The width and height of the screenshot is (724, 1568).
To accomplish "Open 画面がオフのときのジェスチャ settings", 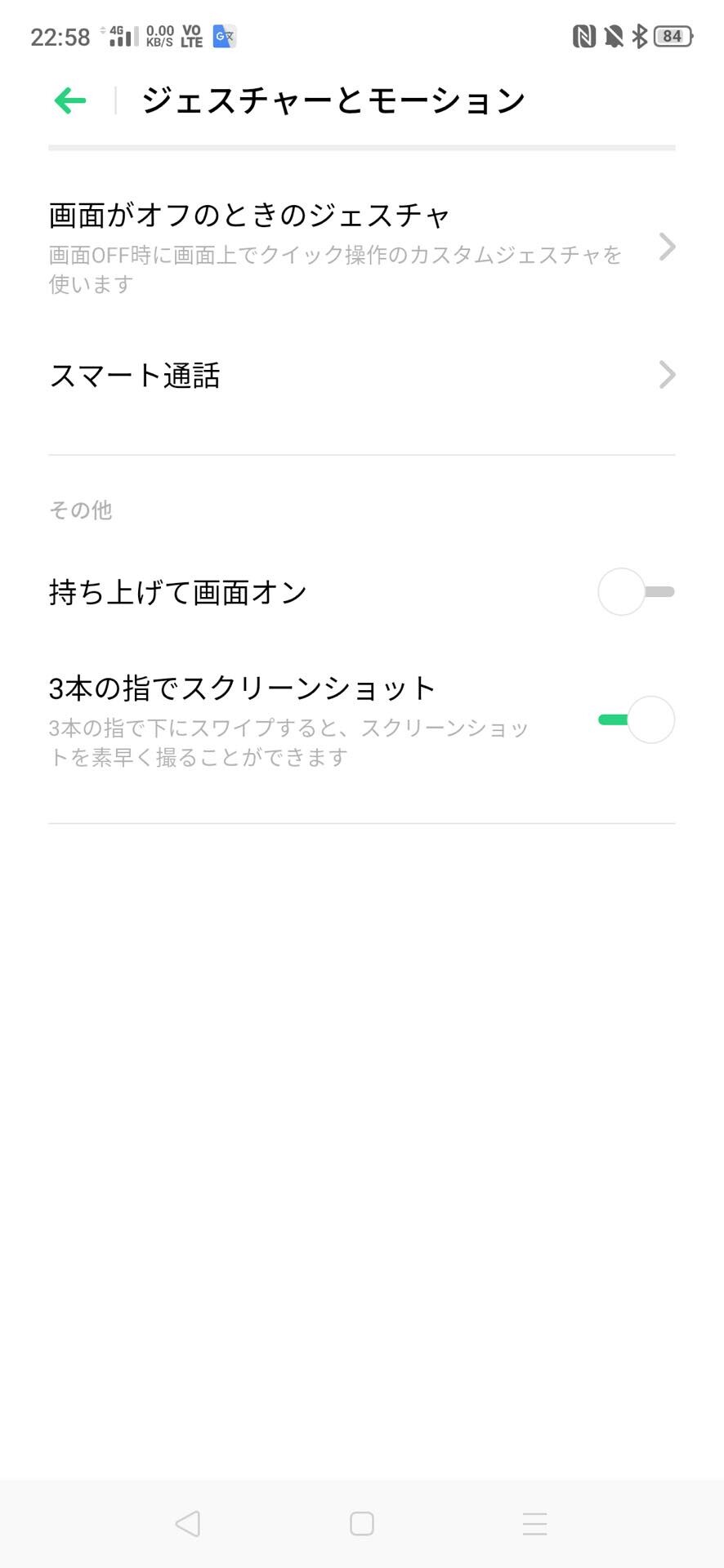I will pyautogui.click(x=362, y=247).
